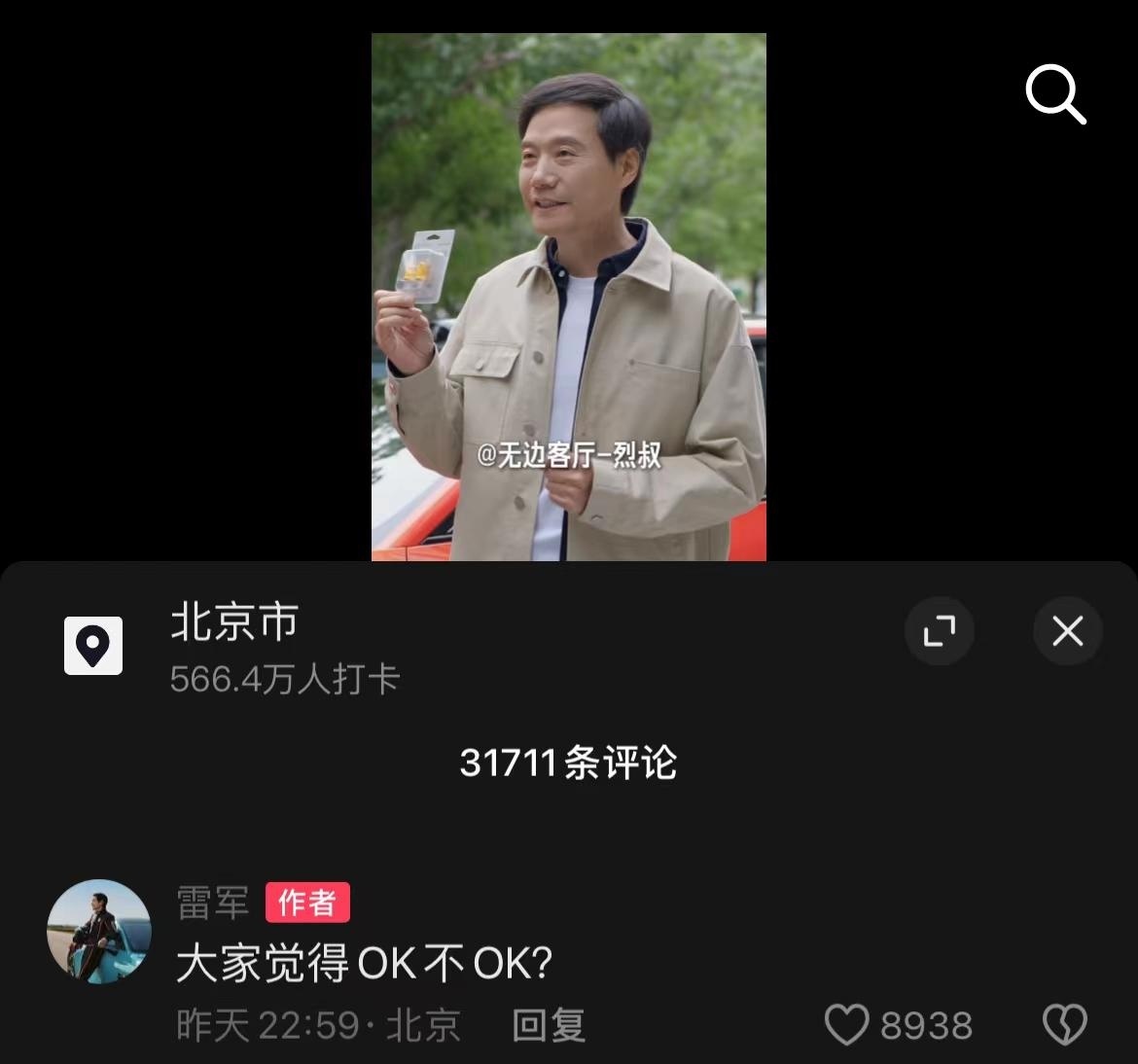Like 雷军's comment with the heart
This screenshot has width=1138, height=1064.
tap(846, 1025)
